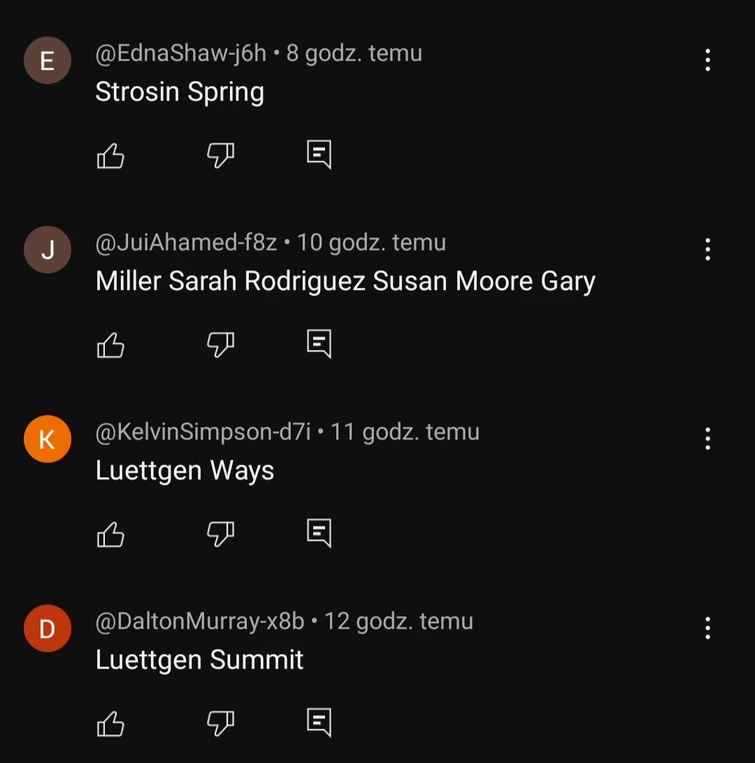755x763 pixels.
Task: Open three-dot menu for DaltonMurray-x8b's comment
Action: (707, 628)
